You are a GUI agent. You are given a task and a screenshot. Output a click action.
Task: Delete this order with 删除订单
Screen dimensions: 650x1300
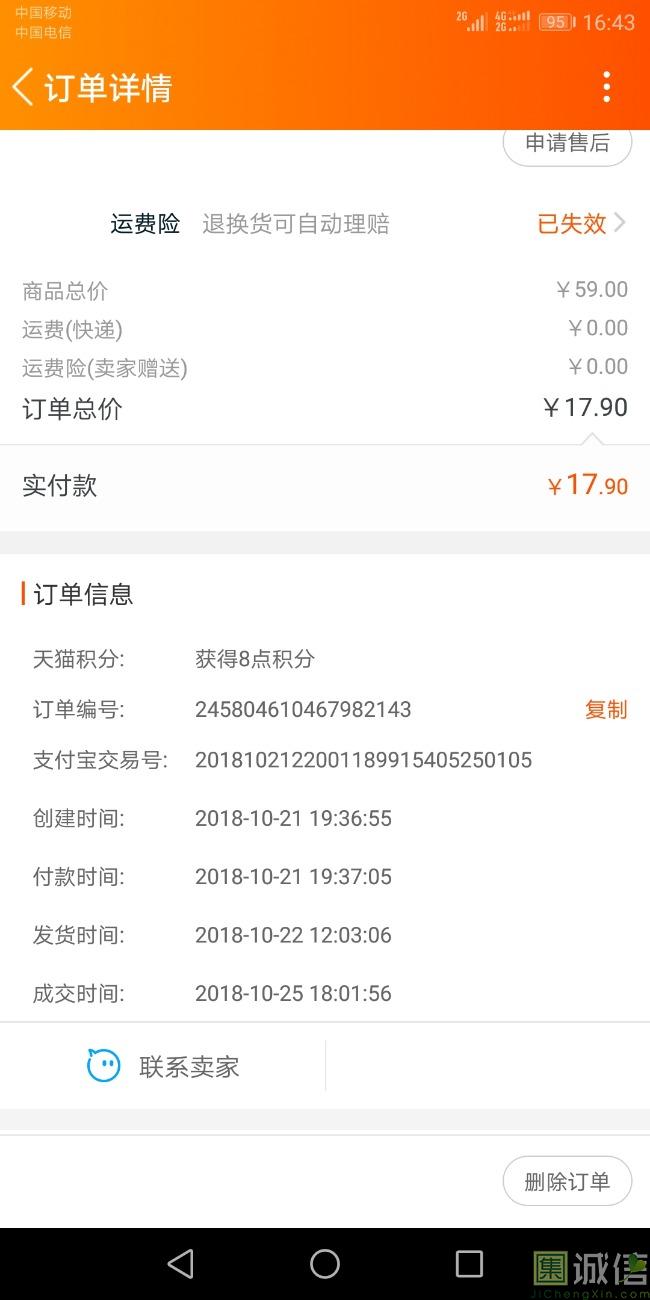(567, 1181)
